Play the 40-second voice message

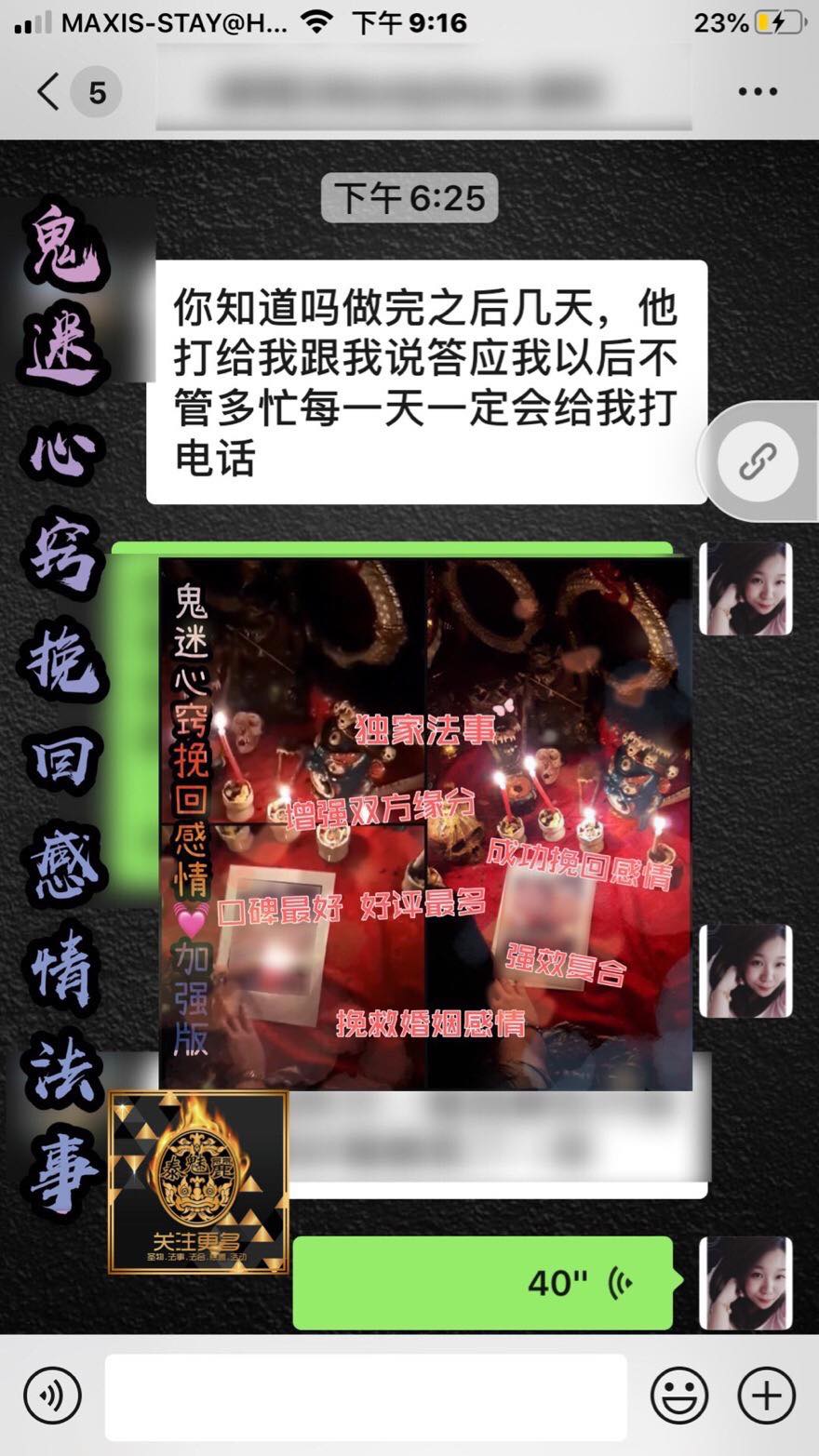click(483, 1283)
